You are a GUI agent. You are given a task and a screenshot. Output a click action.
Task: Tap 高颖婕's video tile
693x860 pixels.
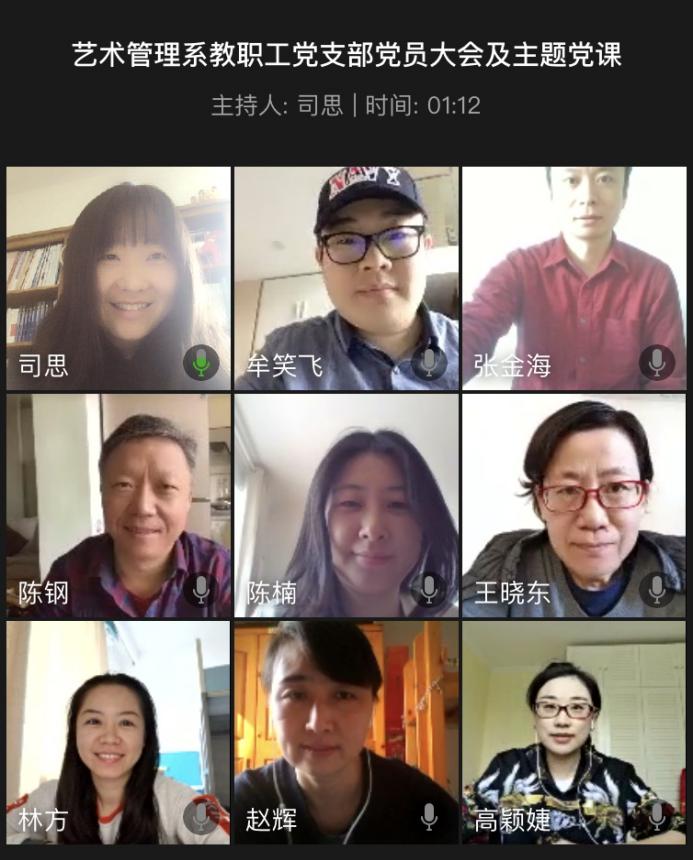pos(574,732)
